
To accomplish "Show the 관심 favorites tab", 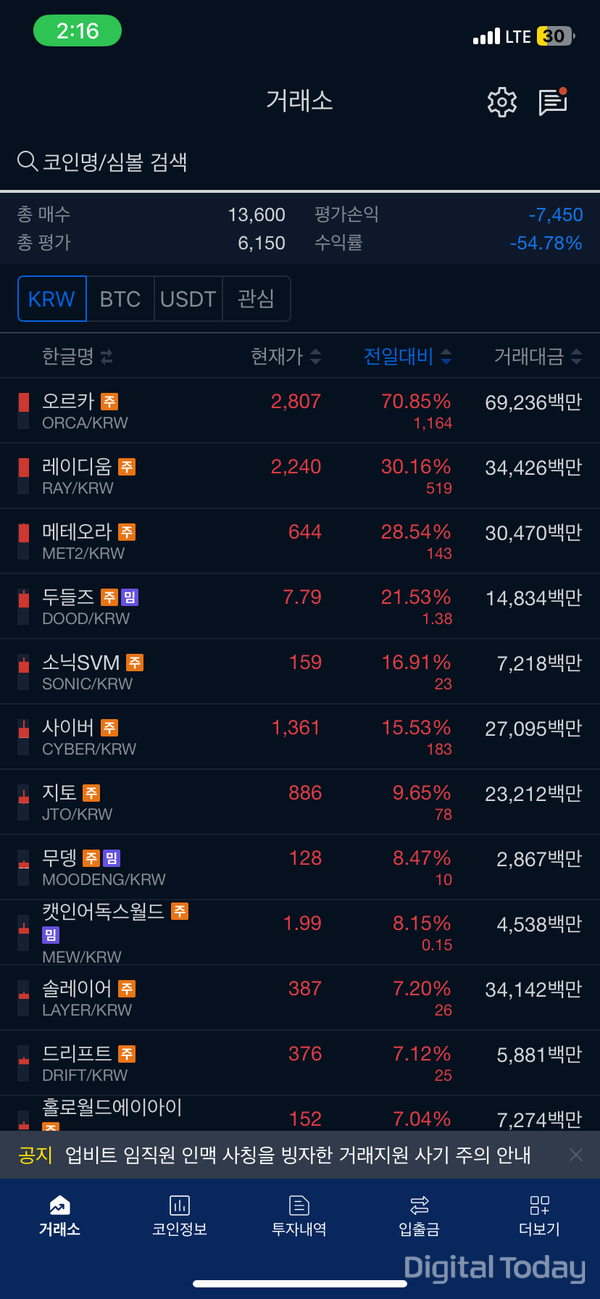I will (x=256, y=299).
